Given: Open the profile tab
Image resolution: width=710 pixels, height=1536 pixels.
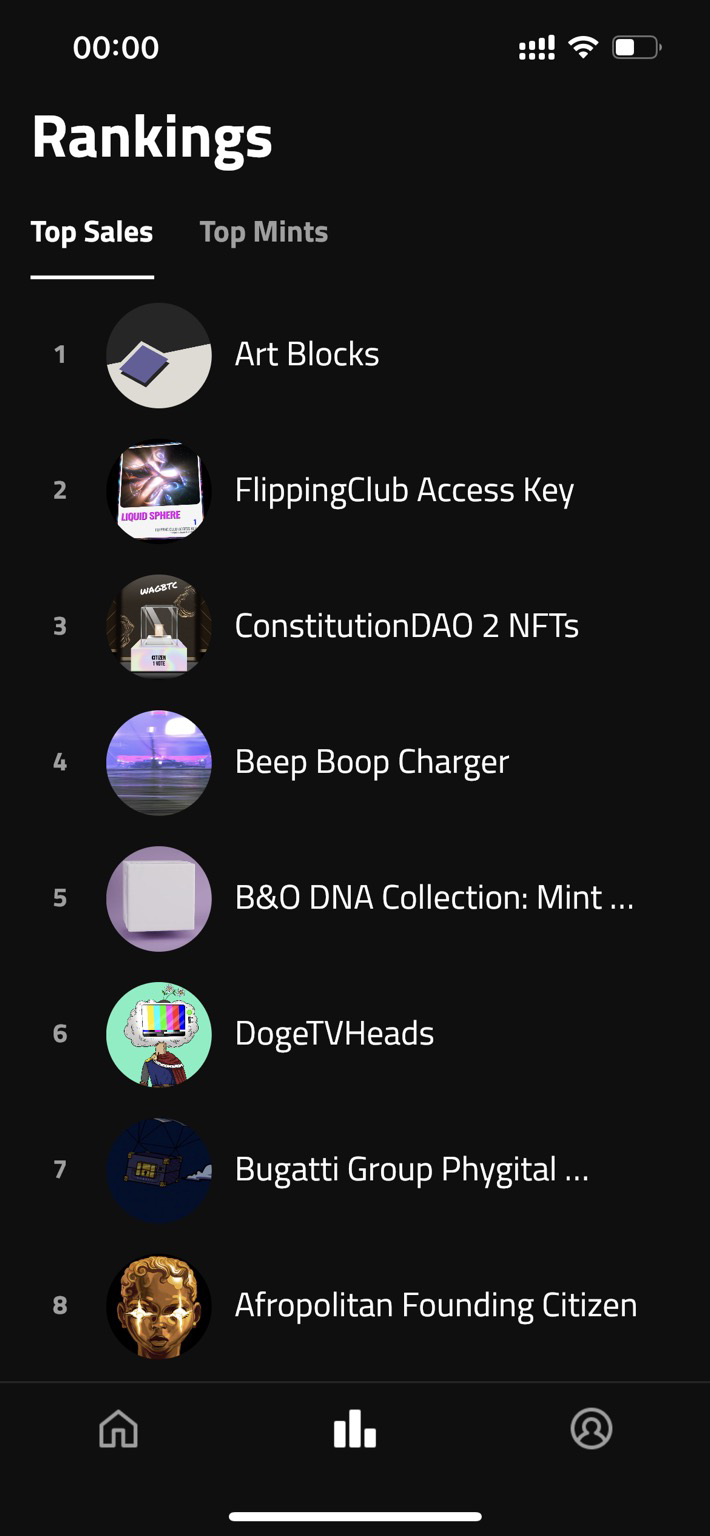Looking at the screenshot, I should tap(591, 1428).
